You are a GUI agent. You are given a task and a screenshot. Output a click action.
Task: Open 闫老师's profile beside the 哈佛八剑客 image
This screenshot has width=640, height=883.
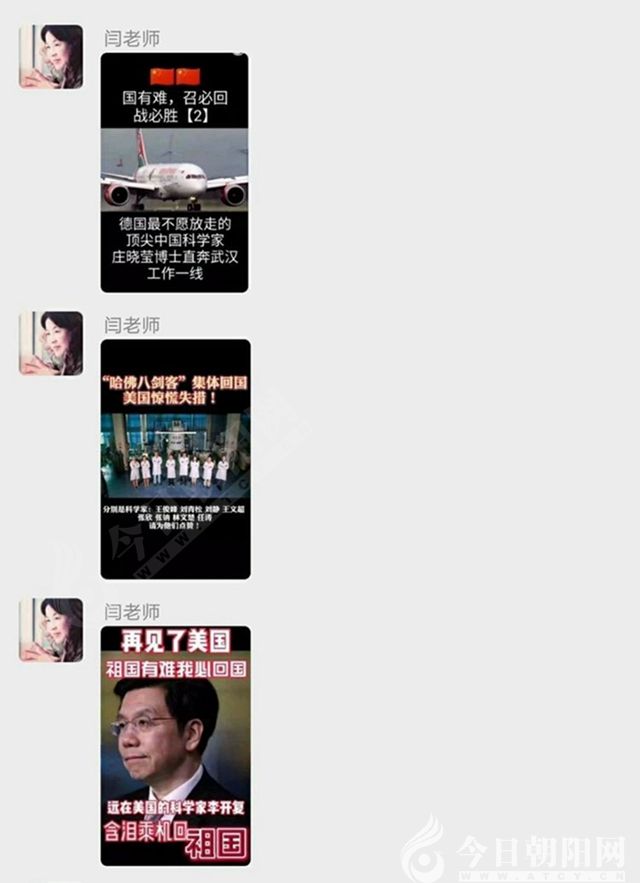(x=51, y=343)
